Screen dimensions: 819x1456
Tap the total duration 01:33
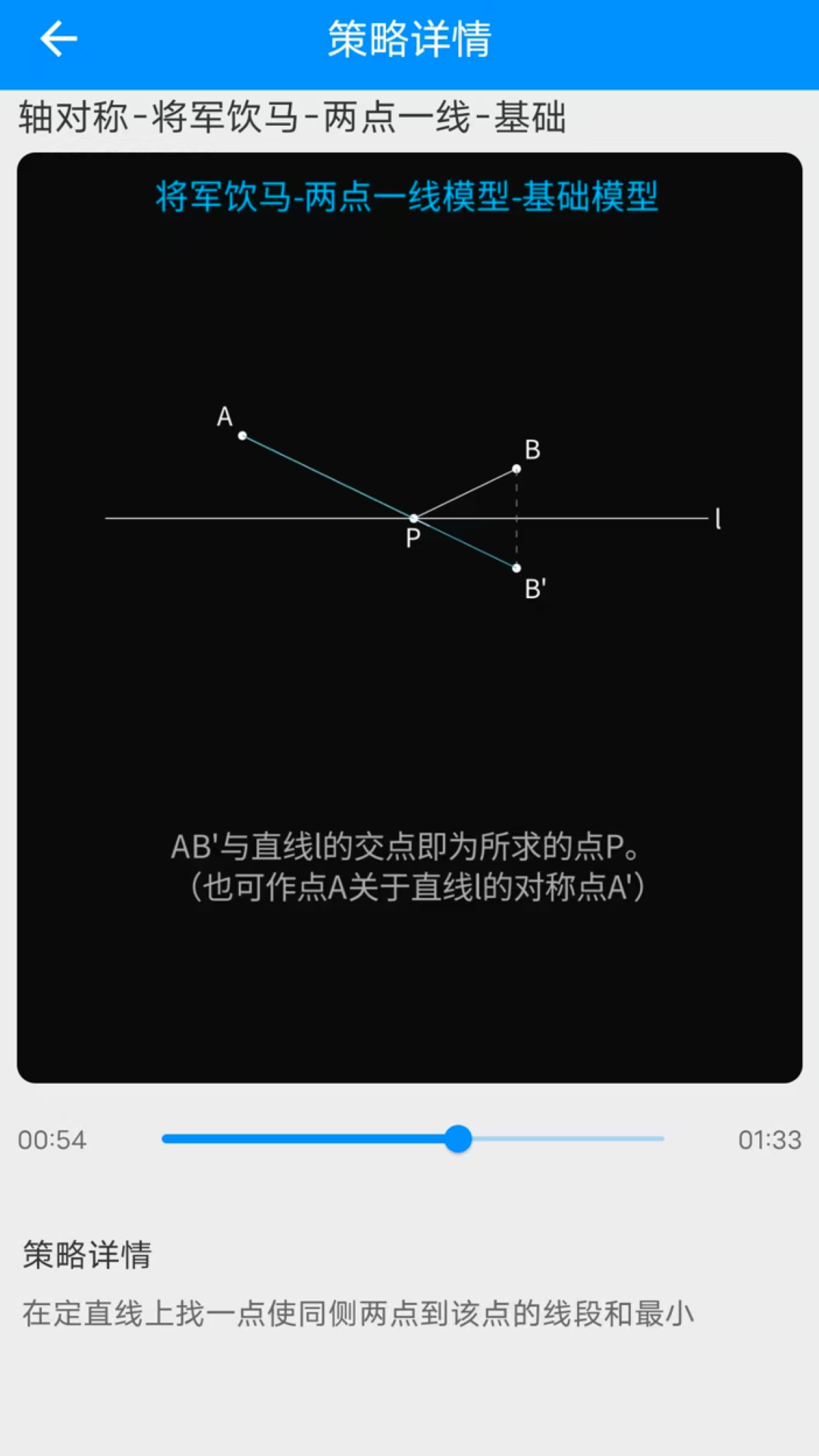point(768,1139)
